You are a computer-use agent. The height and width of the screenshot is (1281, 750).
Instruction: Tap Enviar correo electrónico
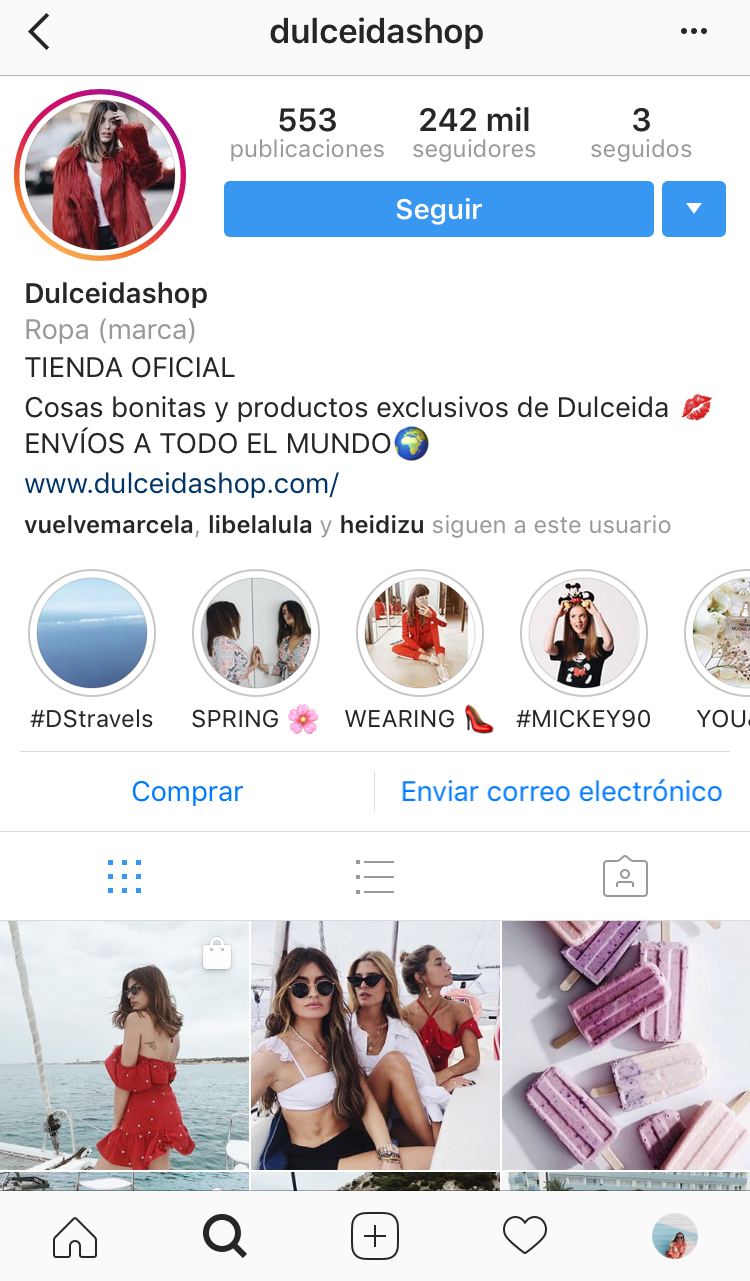[x=561, y=792]
